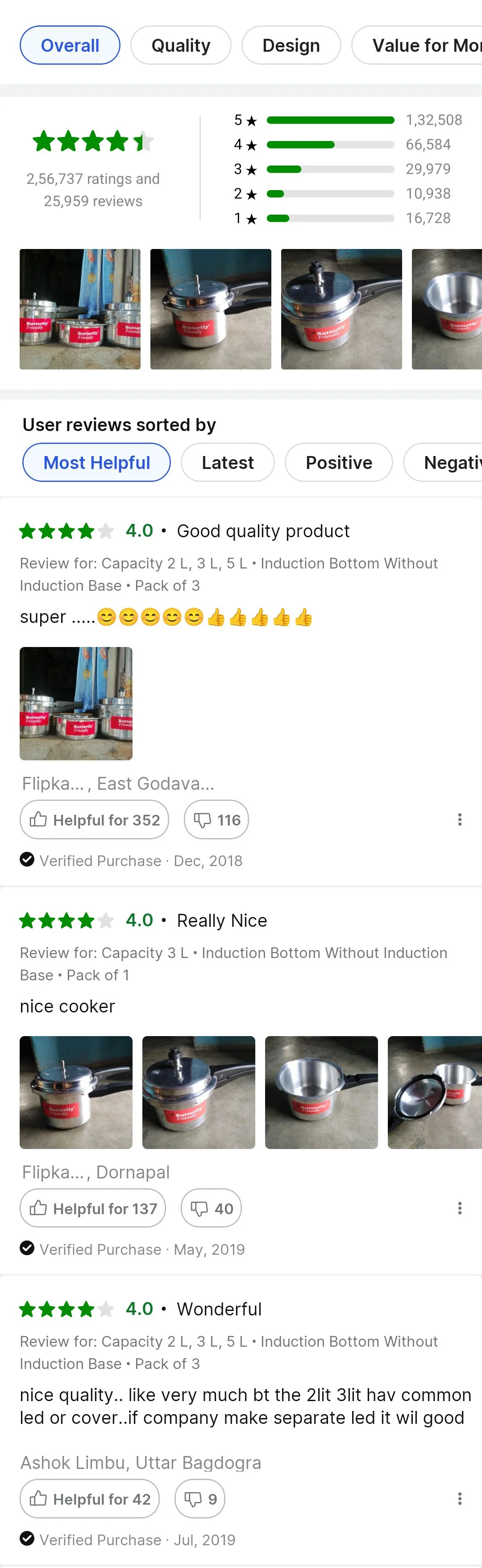This screenshot has height=1568, width=482.
Task: Sort reviews by Latest
Action: tap(228, 462)
